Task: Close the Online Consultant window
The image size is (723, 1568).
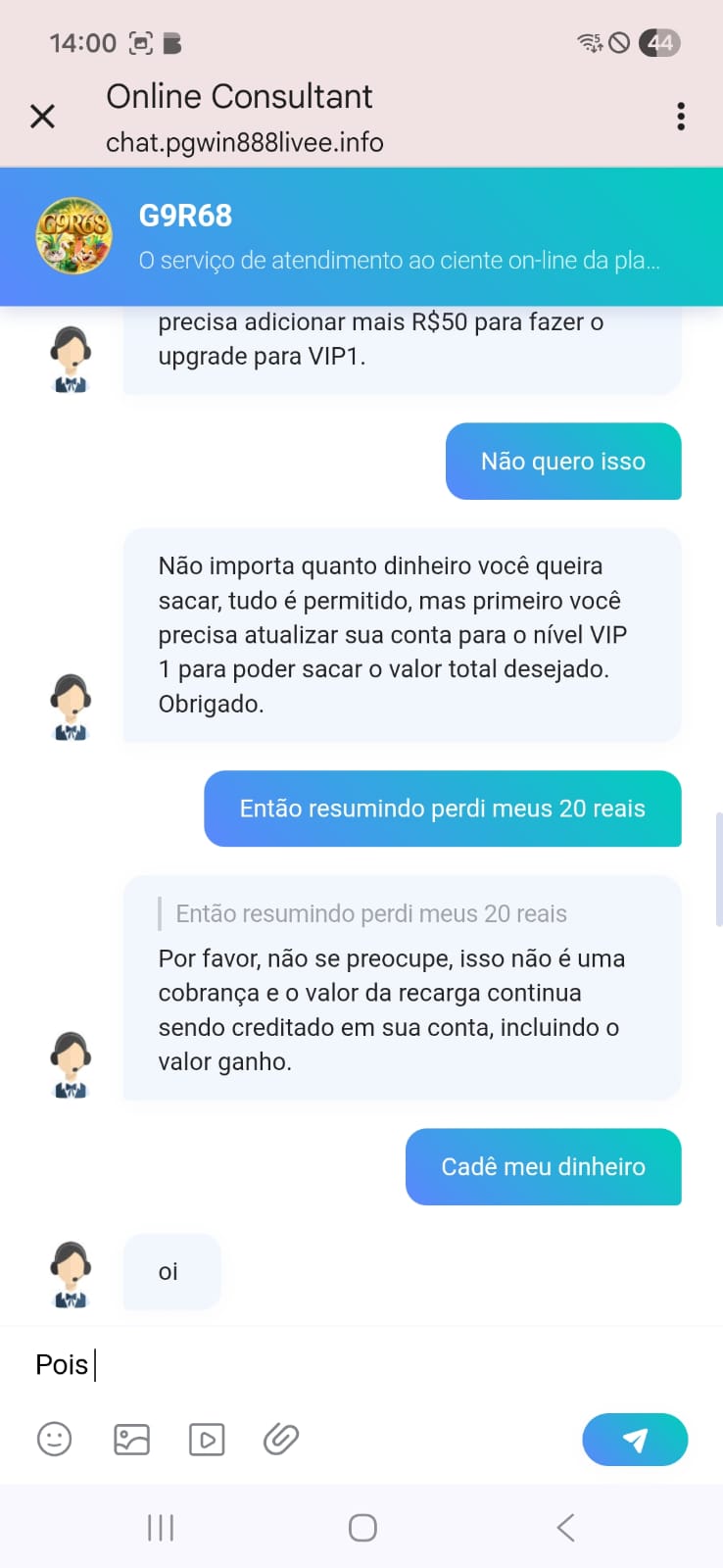Action: [42, 117]
